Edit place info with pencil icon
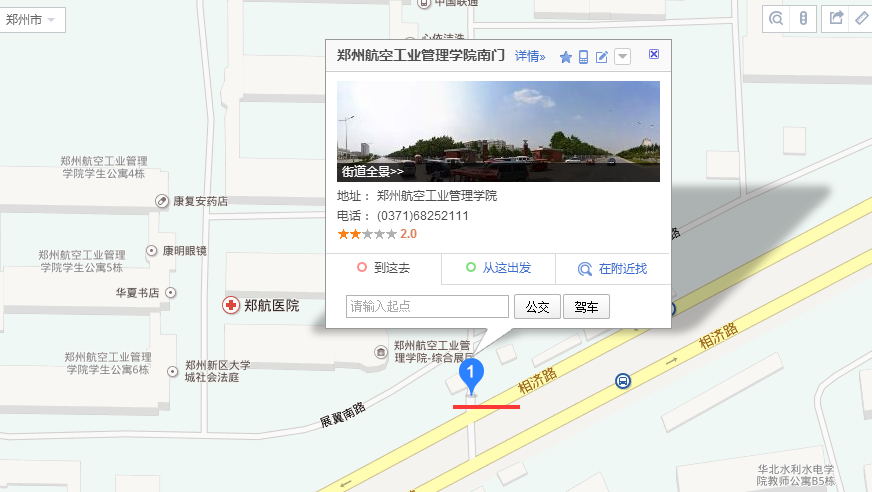This screenshot has height=492, width=872. click(x=602, y=57)
